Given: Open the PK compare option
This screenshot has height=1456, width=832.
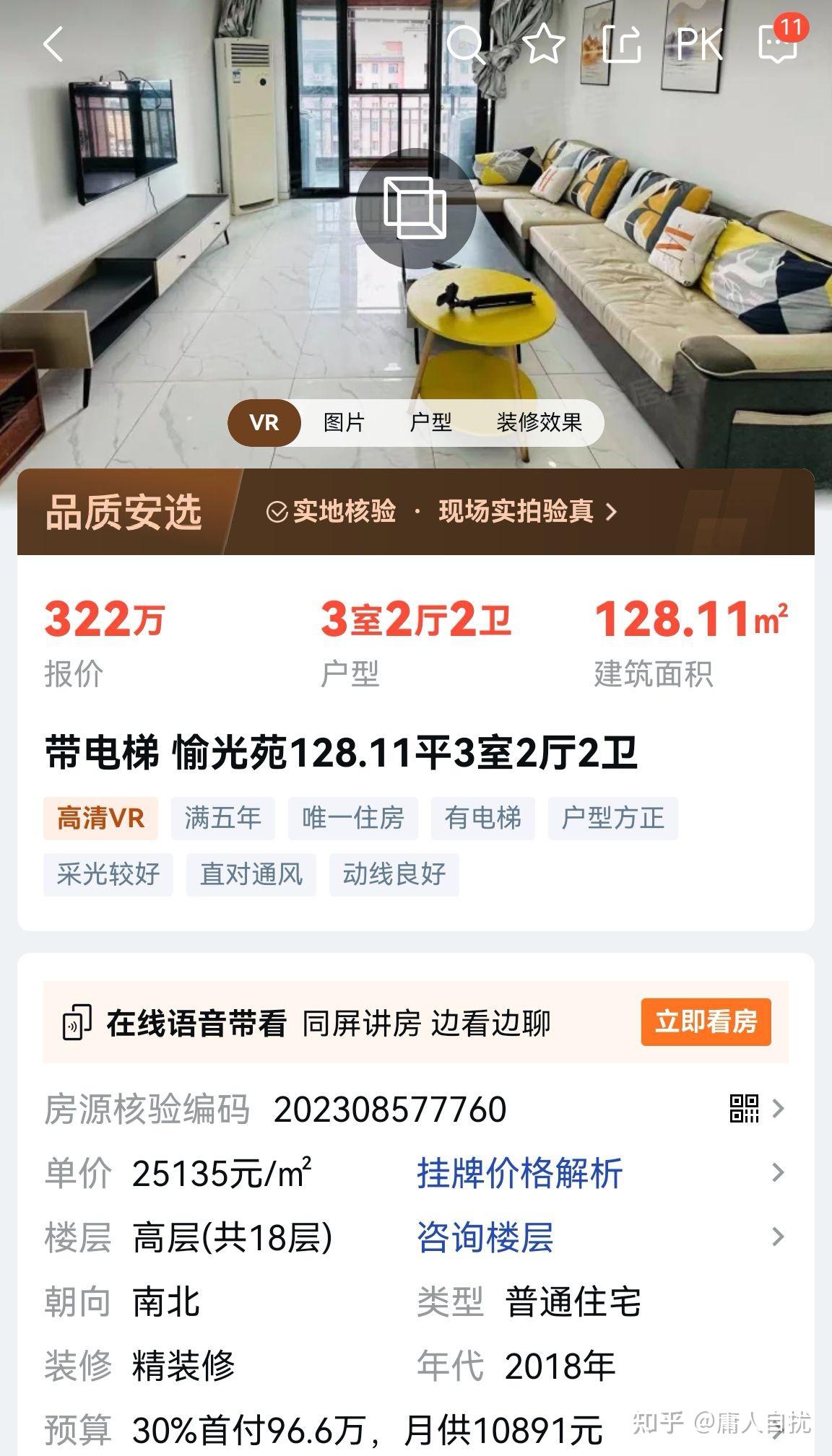Looking at the screenshot, I should [699, 45].
